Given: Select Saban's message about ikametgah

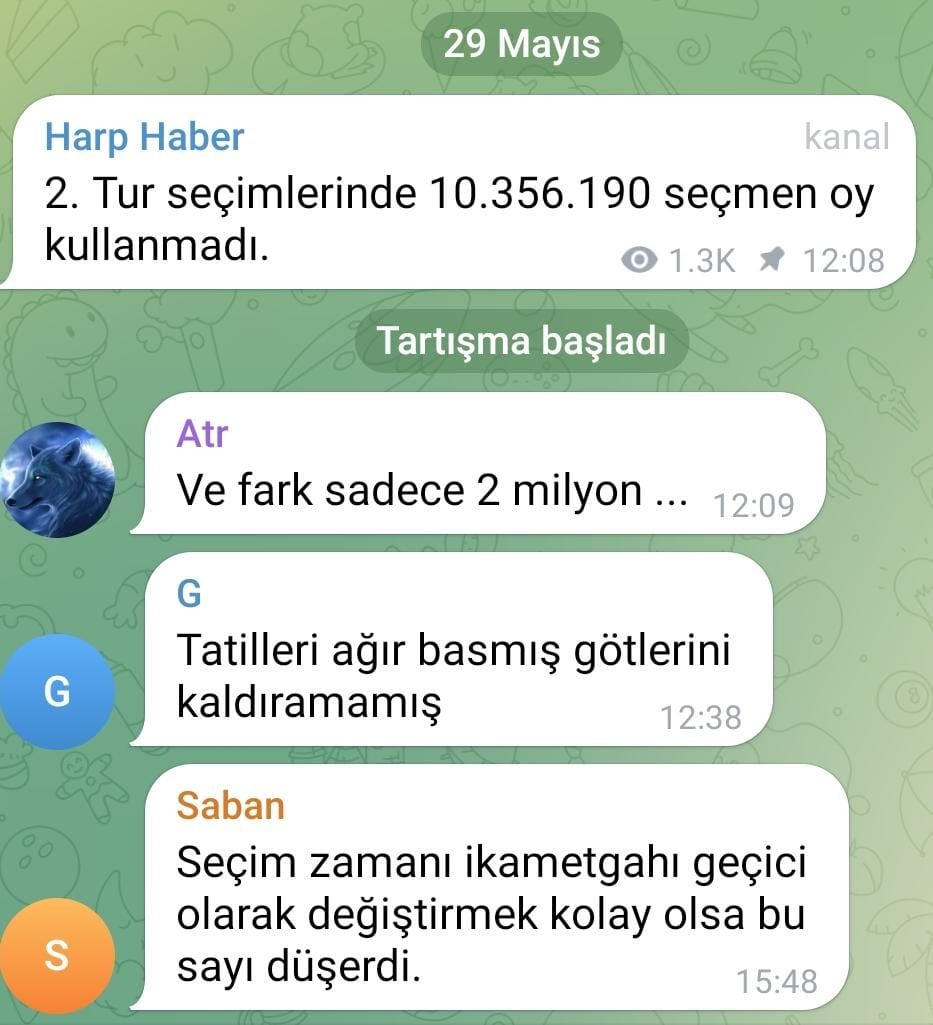Looking at the screenshot, I should click(490, 915).
